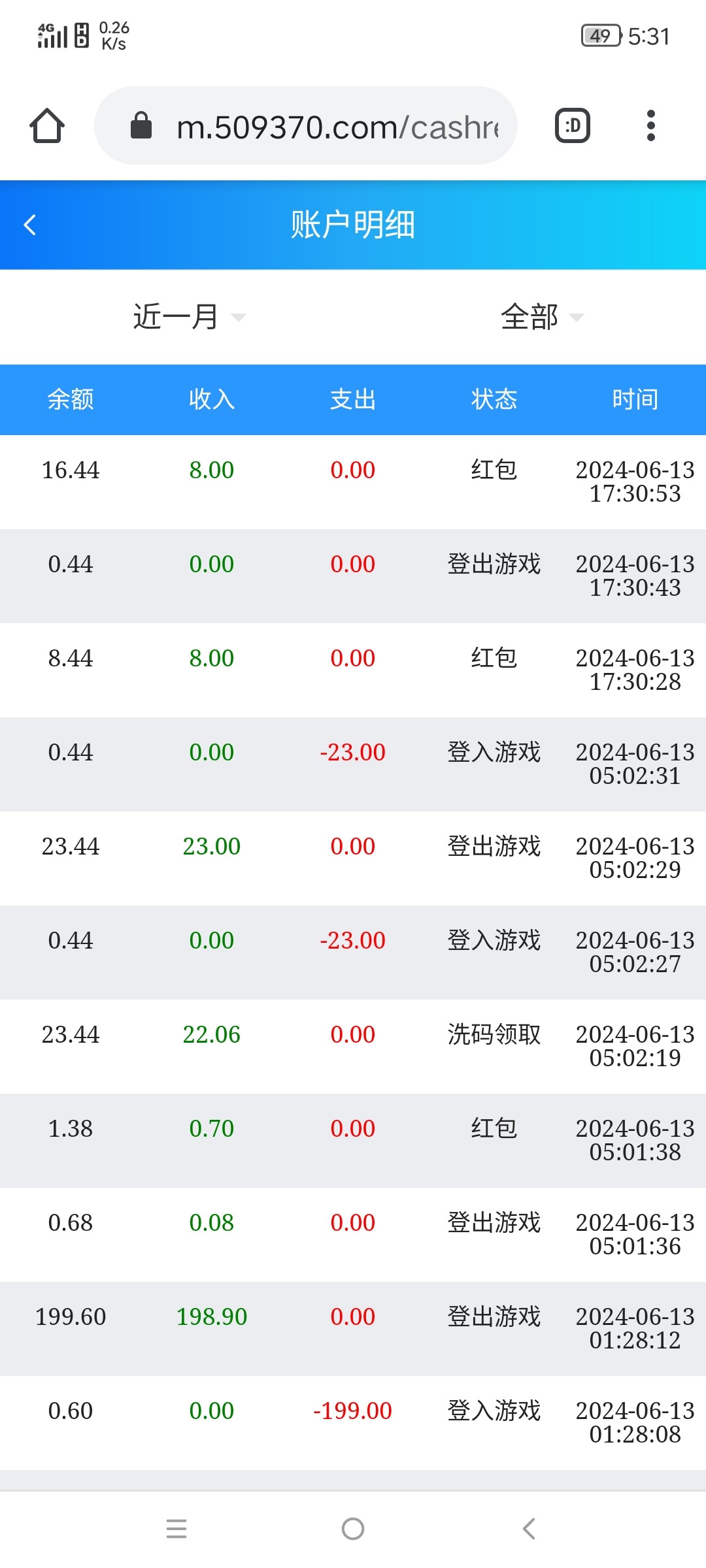
Task: Open the browser overflow menu
Action: tap(650, 125)
